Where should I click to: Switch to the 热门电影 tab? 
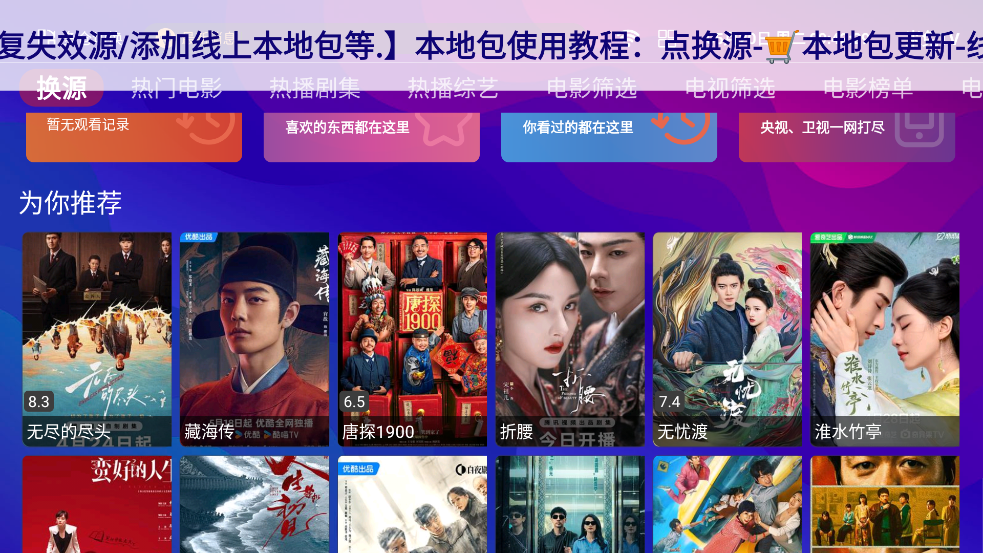(x=177, y=89)
